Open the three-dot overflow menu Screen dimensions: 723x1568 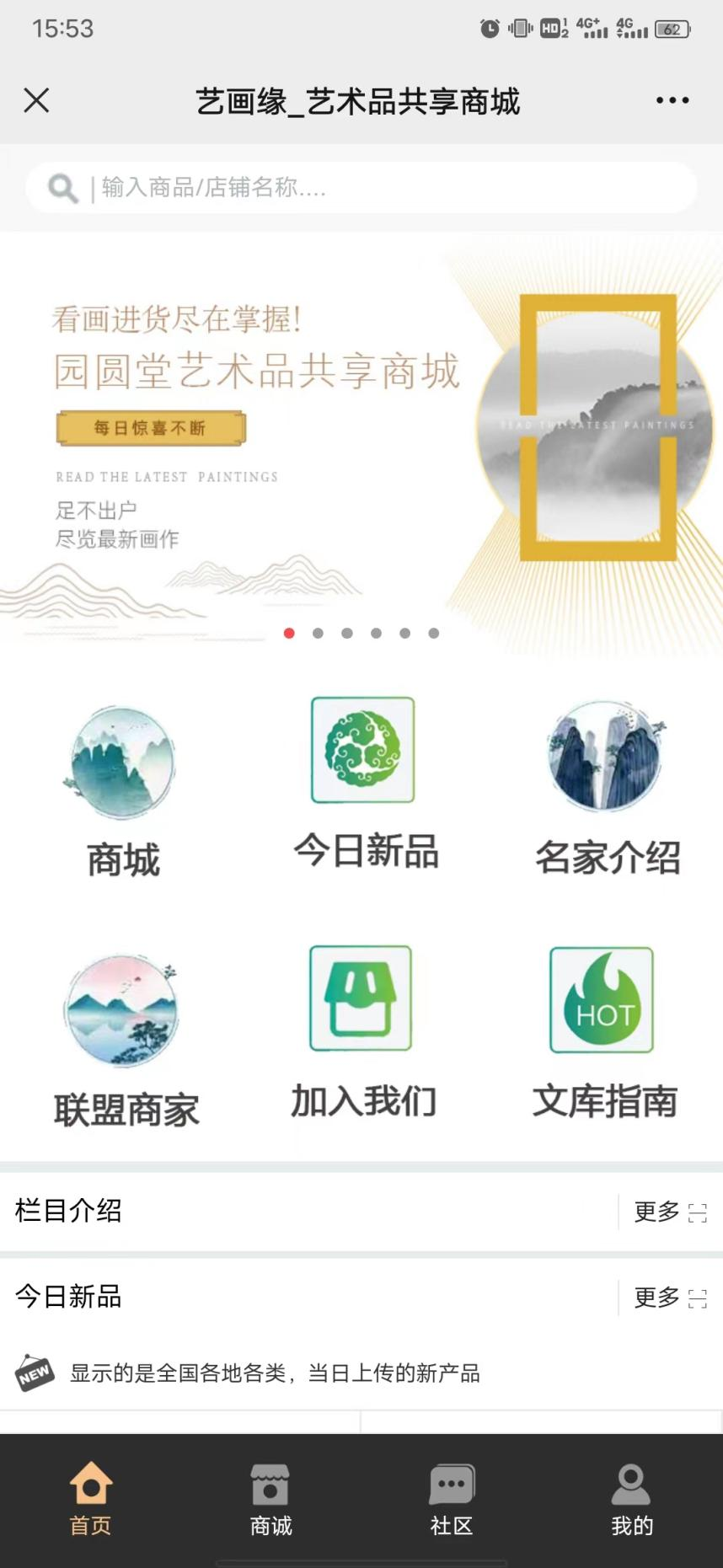click(x=672, y=100)
